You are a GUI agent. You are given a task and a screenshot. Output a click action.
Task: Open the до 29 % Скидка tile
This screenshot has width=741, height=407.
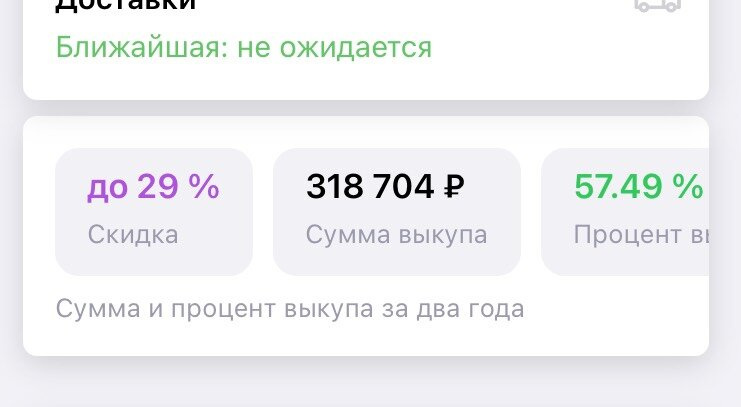tap(154, 211)
